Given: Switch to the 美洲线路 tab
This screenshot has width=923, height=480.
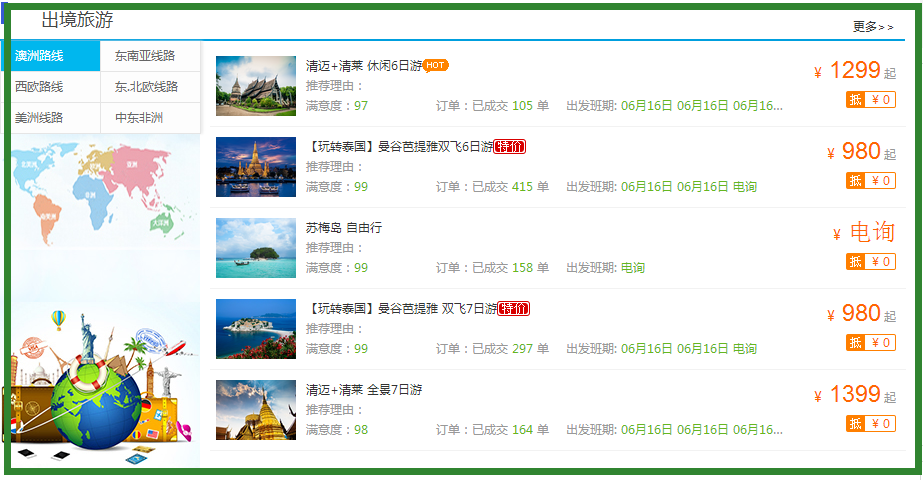Looking at the screenshot, I should click(40, 118).
